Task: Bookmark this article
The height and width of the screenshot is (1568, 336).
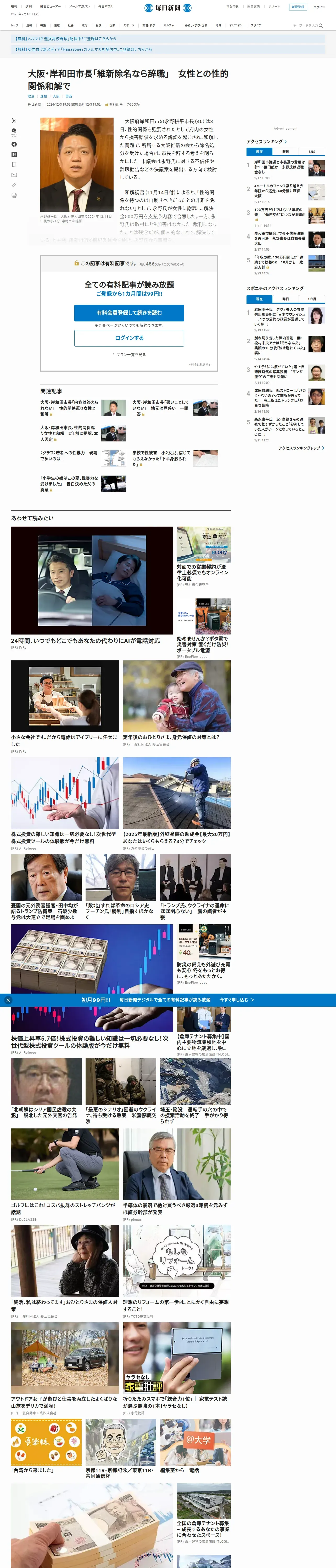Action: click(x=14, y=164)
